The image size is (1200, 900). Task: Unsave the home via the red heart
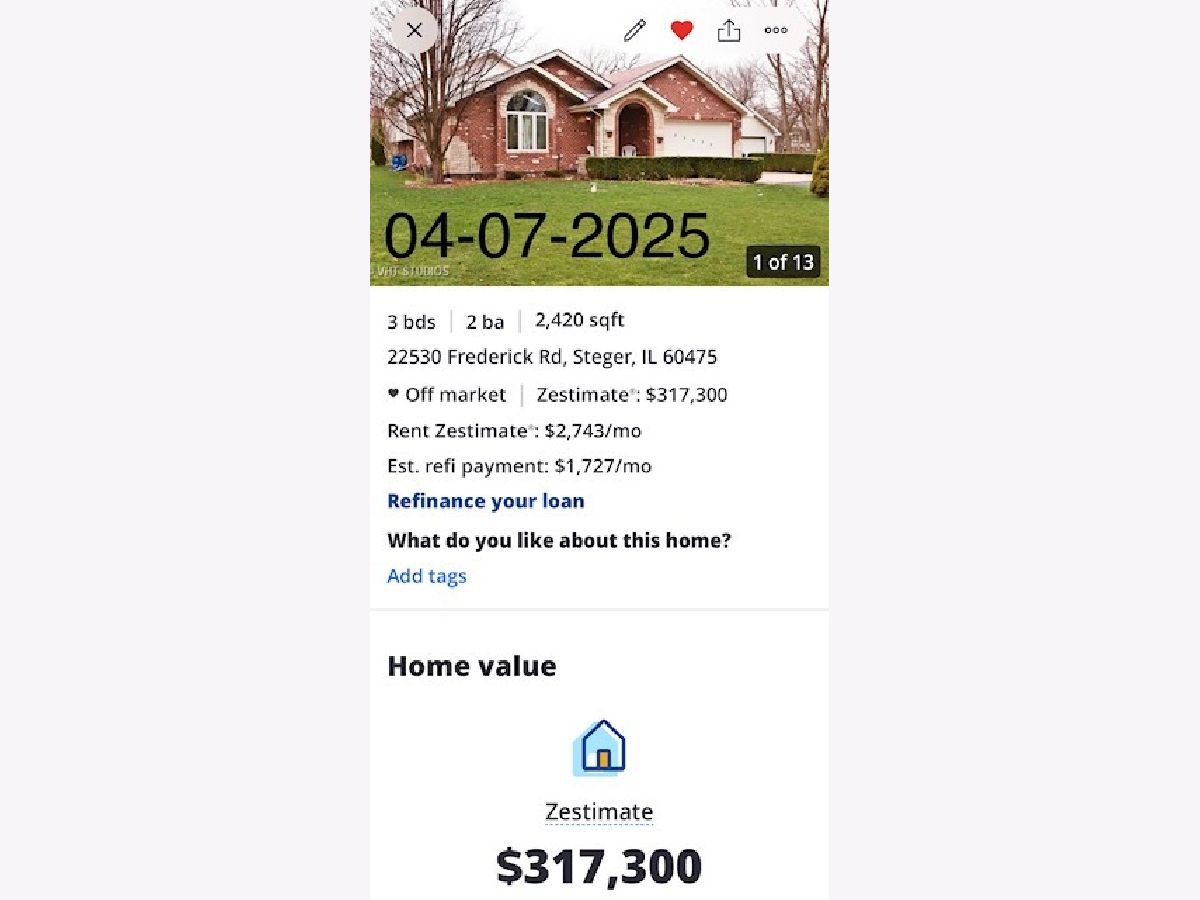tap(682, 31)
